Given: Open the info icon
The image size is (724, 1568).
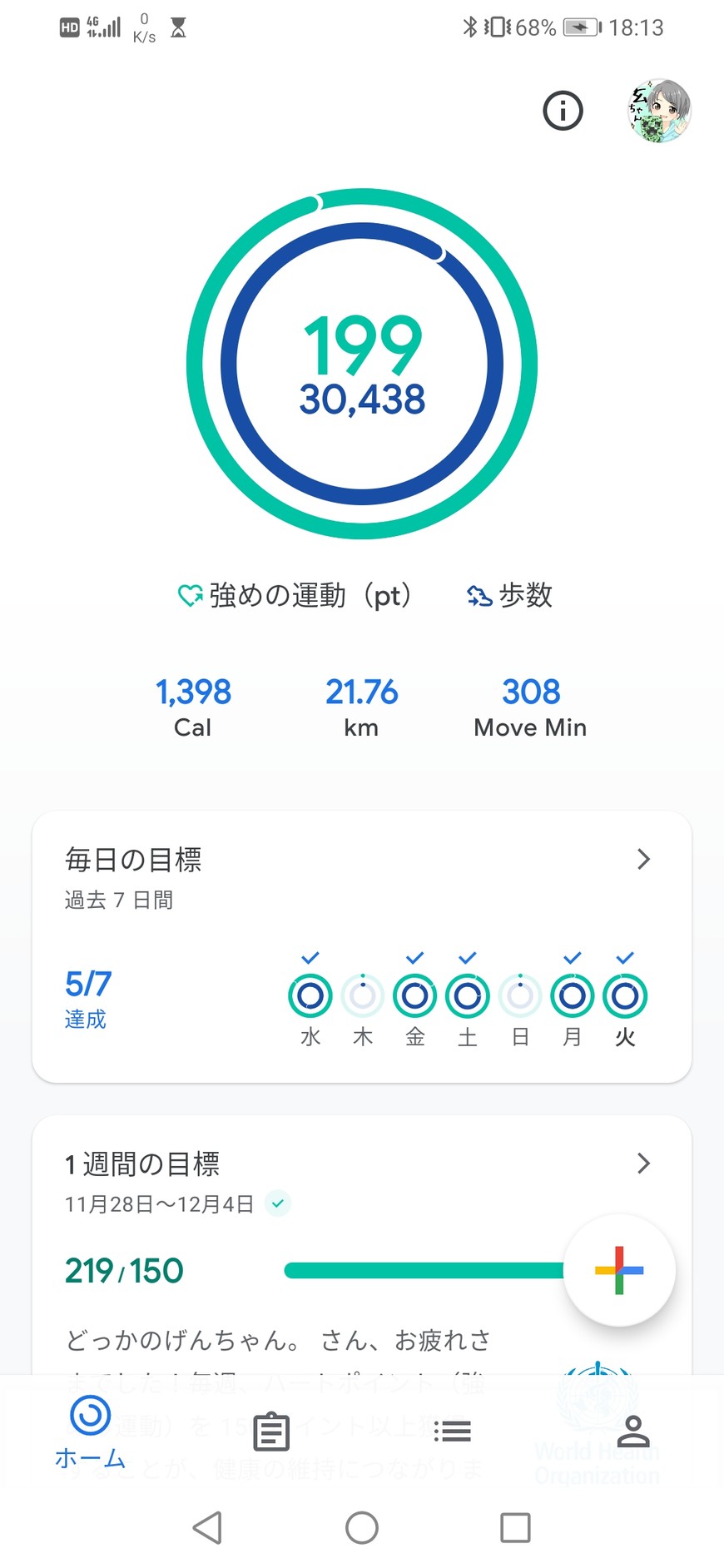Looking at the screenshot, I should pos(563,111).
